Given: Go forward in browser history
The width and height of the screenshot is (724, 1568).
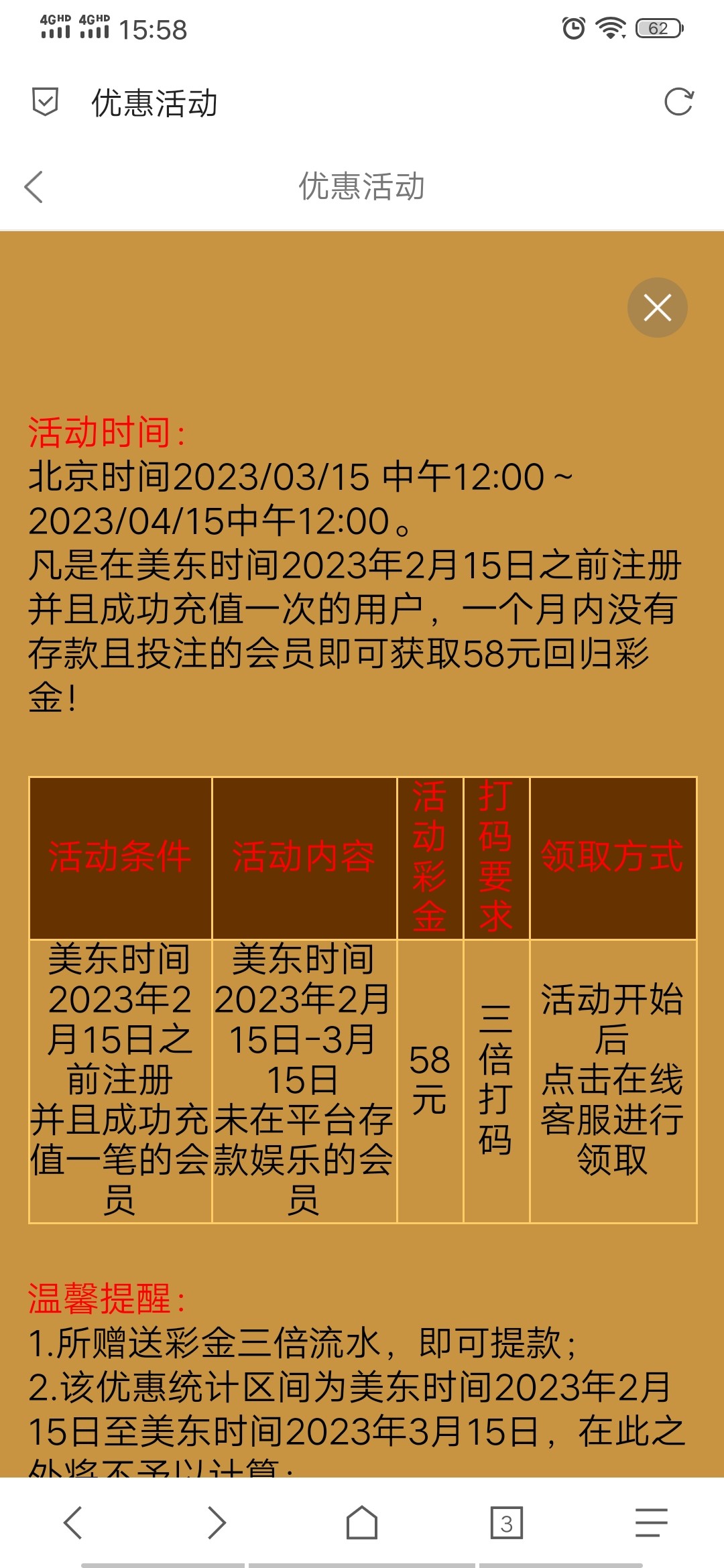Looking at the screenshot, I should (x=217, y=1522).
